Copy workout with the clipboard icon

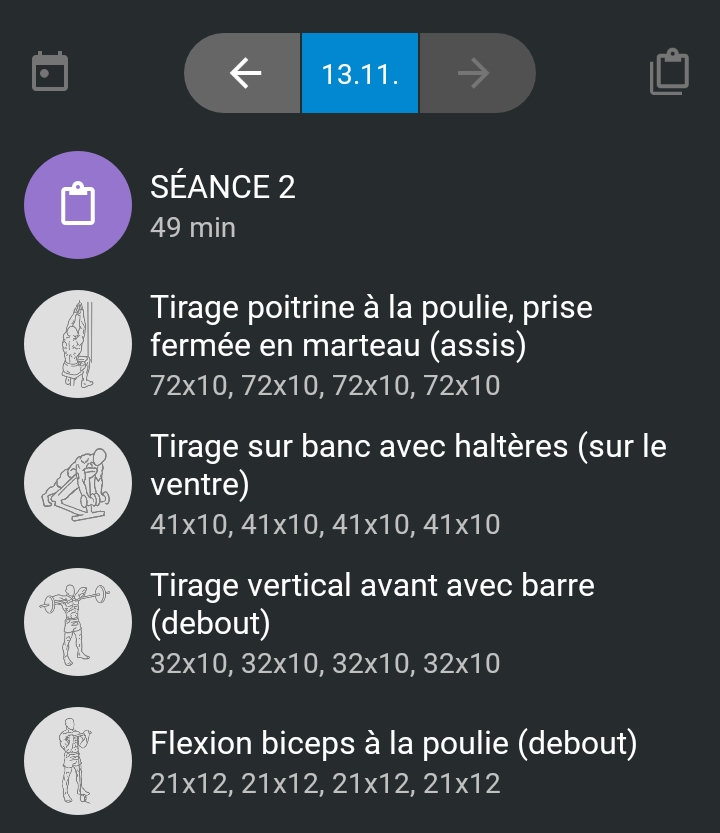tap(669, 73)
